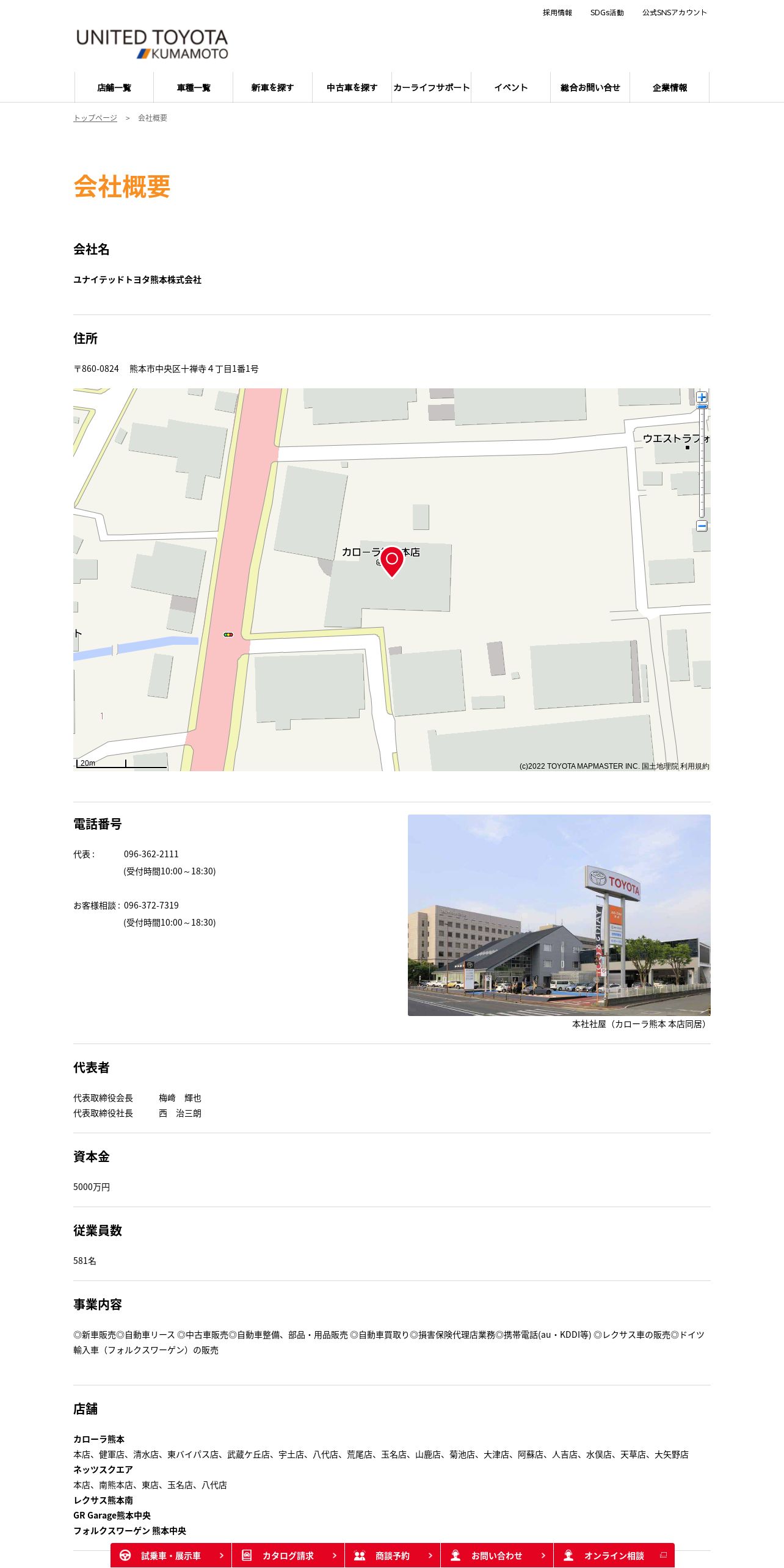This screenshot has height=1568, width=784.
Task: Open カーライフサポート menu
Action: (431, 87)
